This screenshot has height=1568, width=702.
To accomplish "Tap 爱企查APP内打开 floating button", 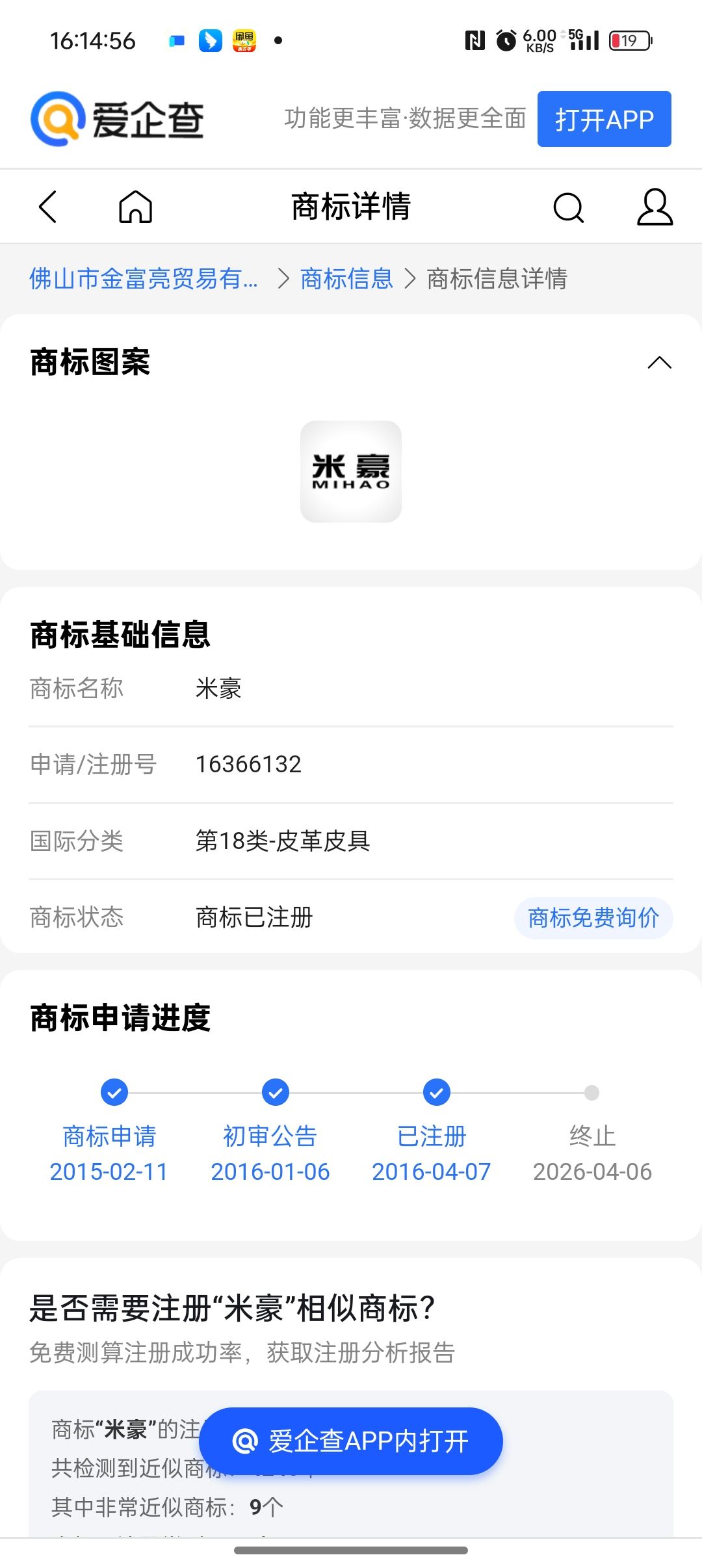I will coord(351,1441).
